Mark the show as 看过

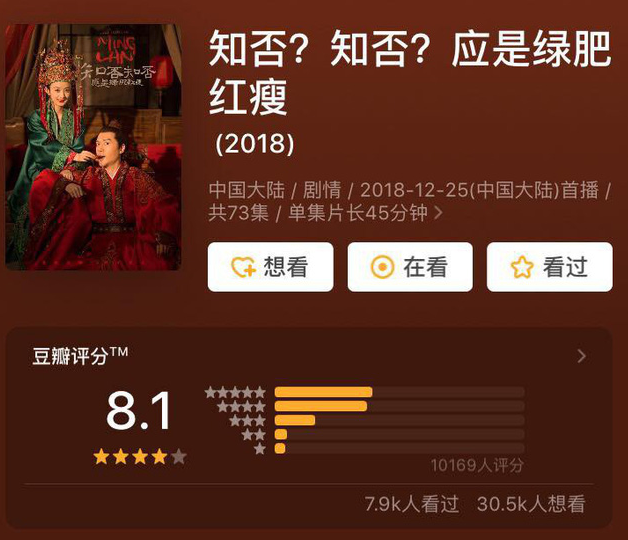point(549,267)
